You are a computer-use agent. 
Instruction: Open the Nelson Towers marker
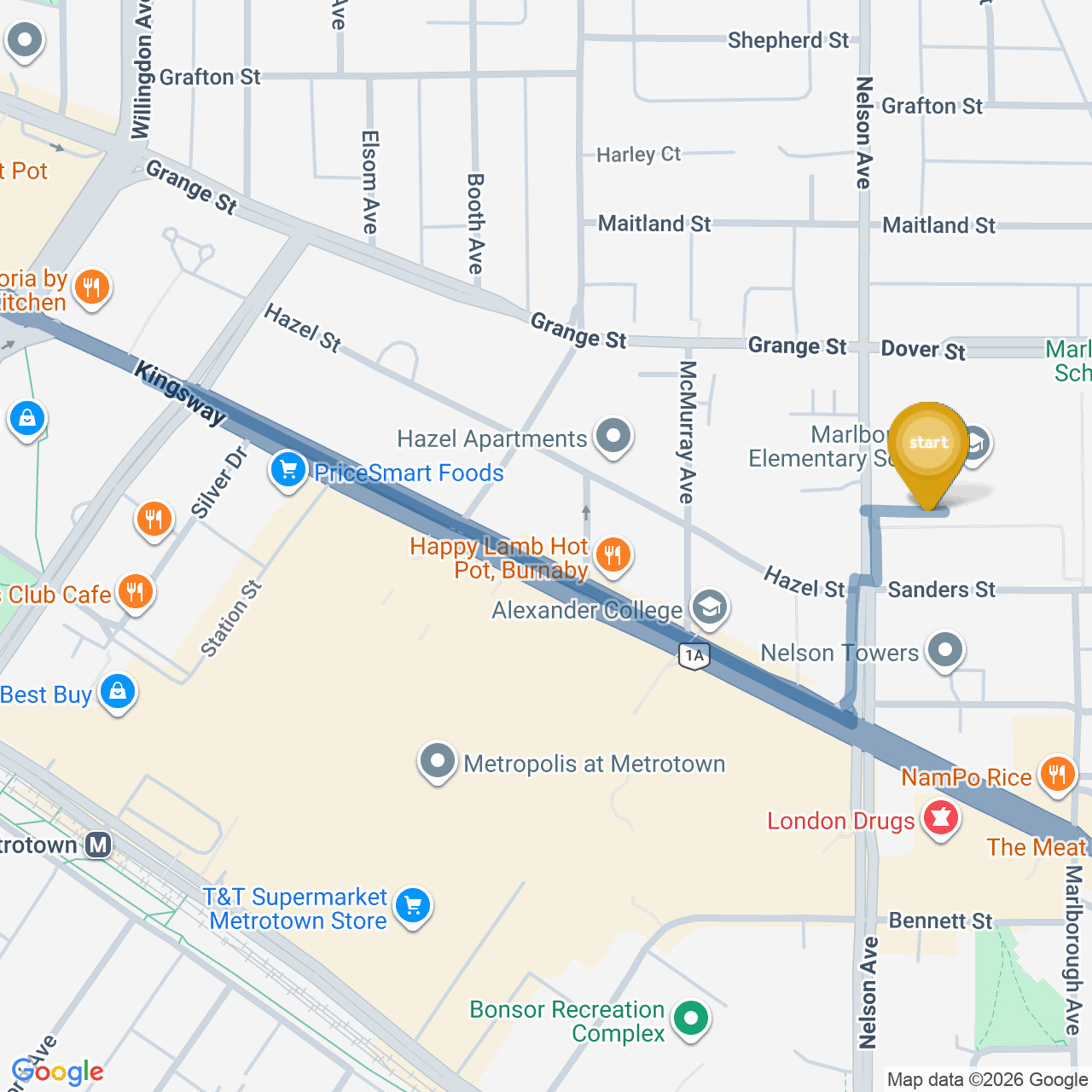944,651
